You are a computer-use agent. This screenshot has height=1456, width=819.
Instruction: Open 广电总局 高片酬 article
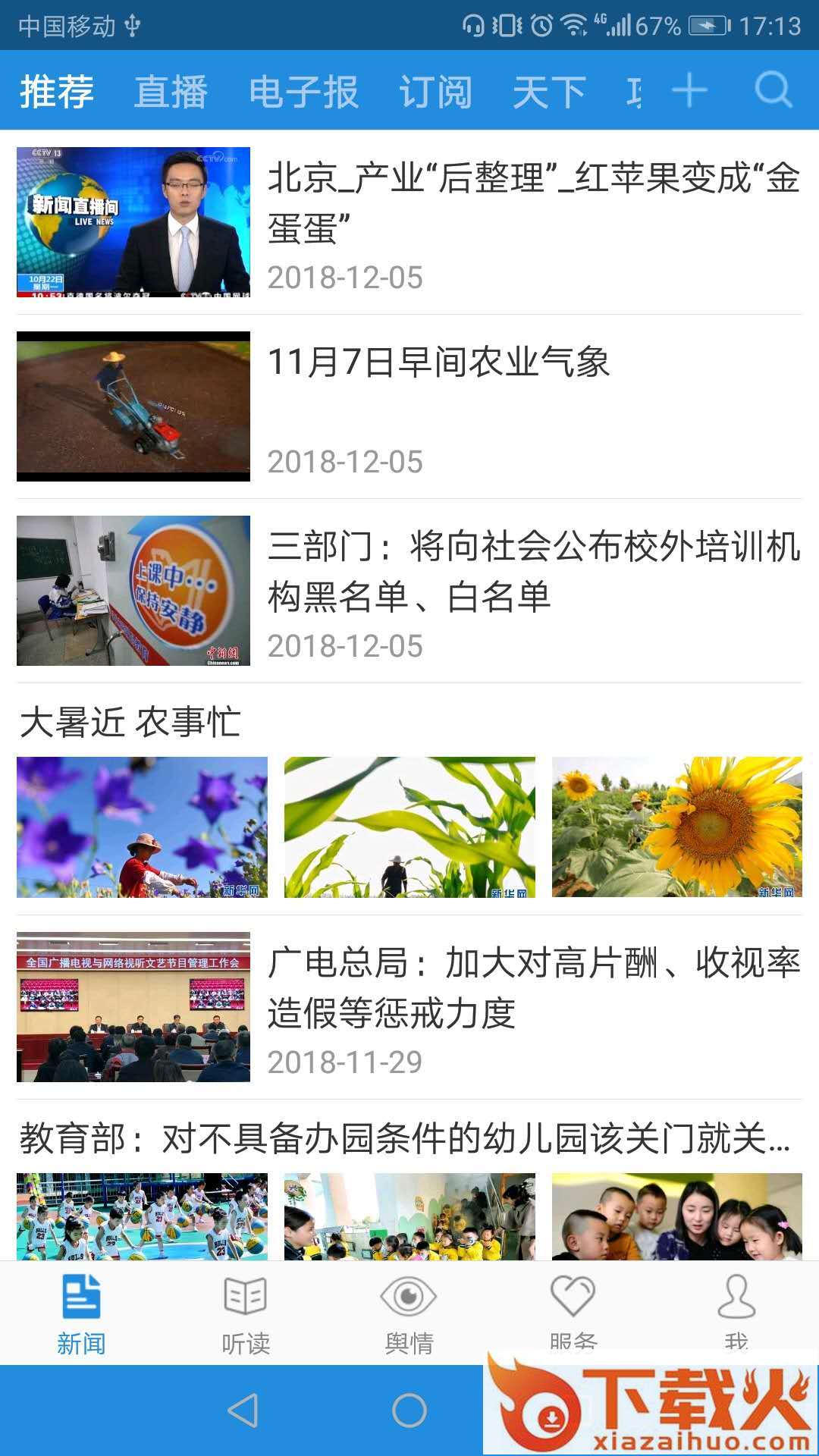[x=533, y=988]
